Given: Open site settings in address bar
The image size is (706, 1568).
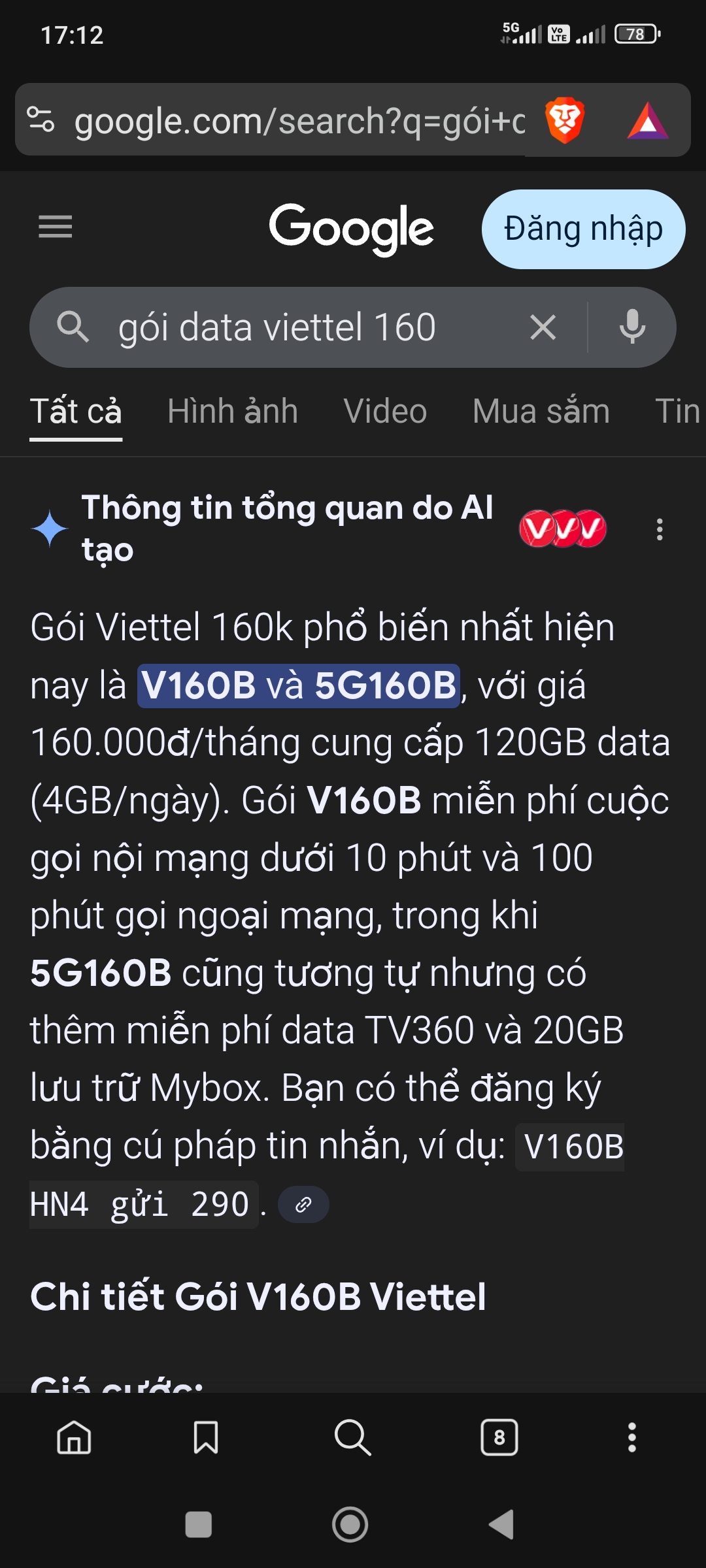Looking at the screenshot, I should point(41,120).
